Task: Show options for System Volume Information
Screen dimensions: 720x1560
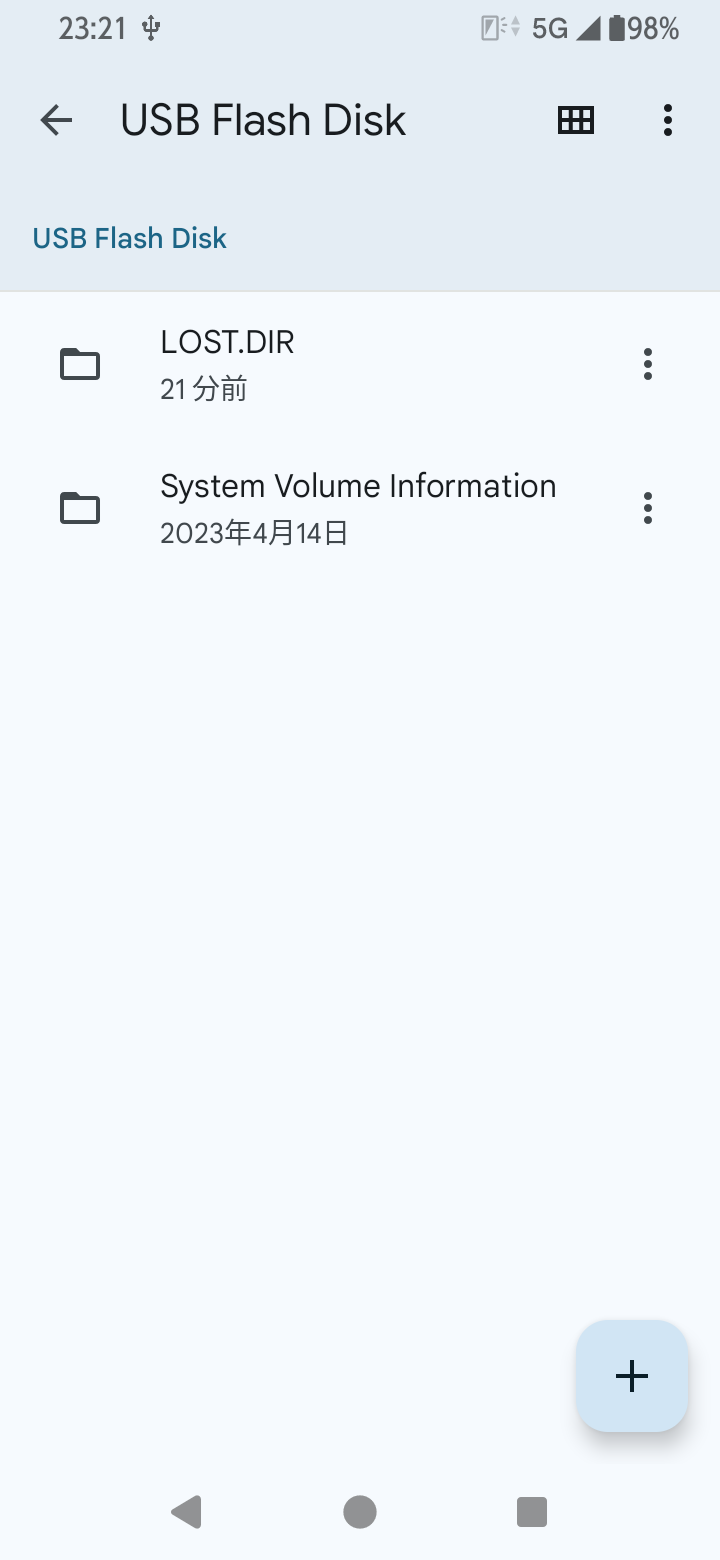Action: click(x=648, y=508)
